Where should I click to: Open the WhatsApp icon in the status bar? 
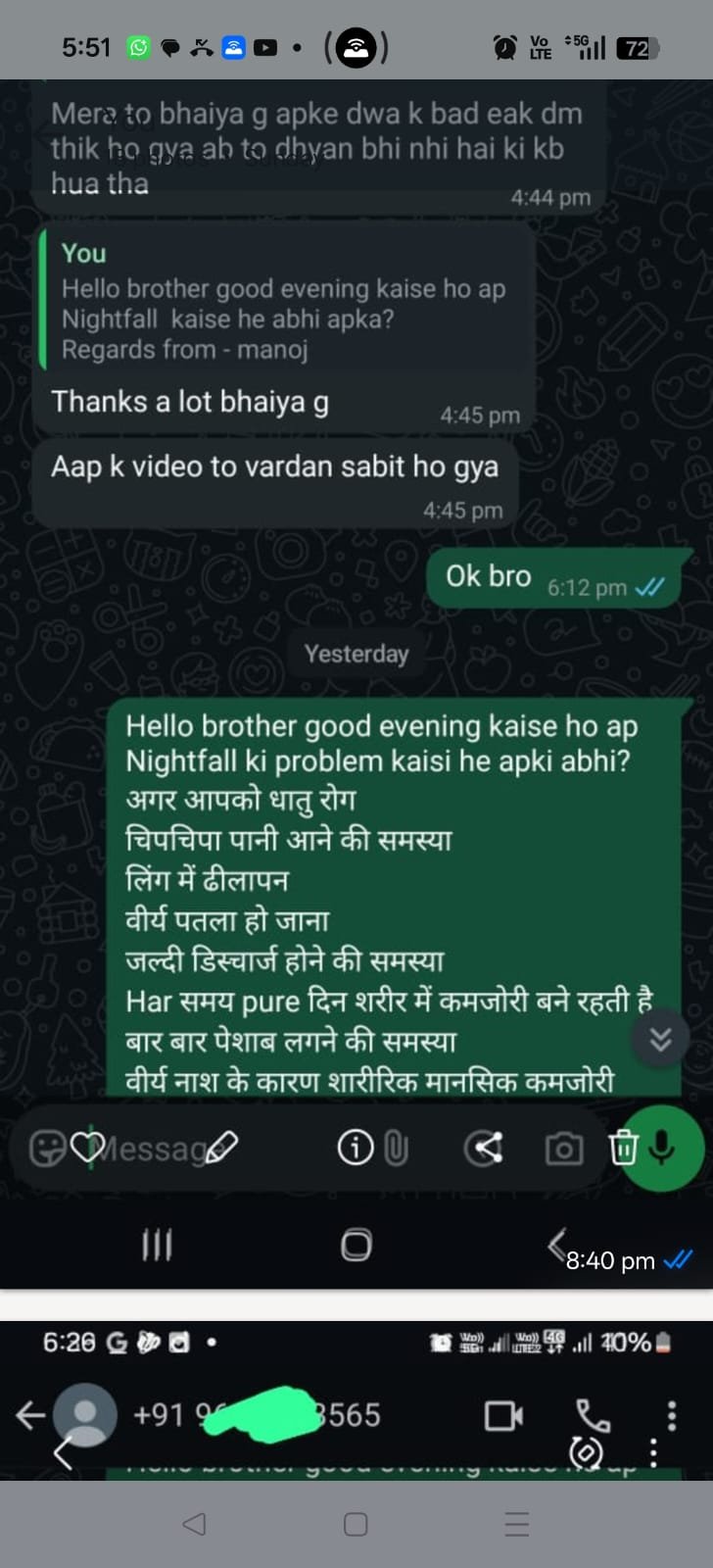tap(137, 47)
